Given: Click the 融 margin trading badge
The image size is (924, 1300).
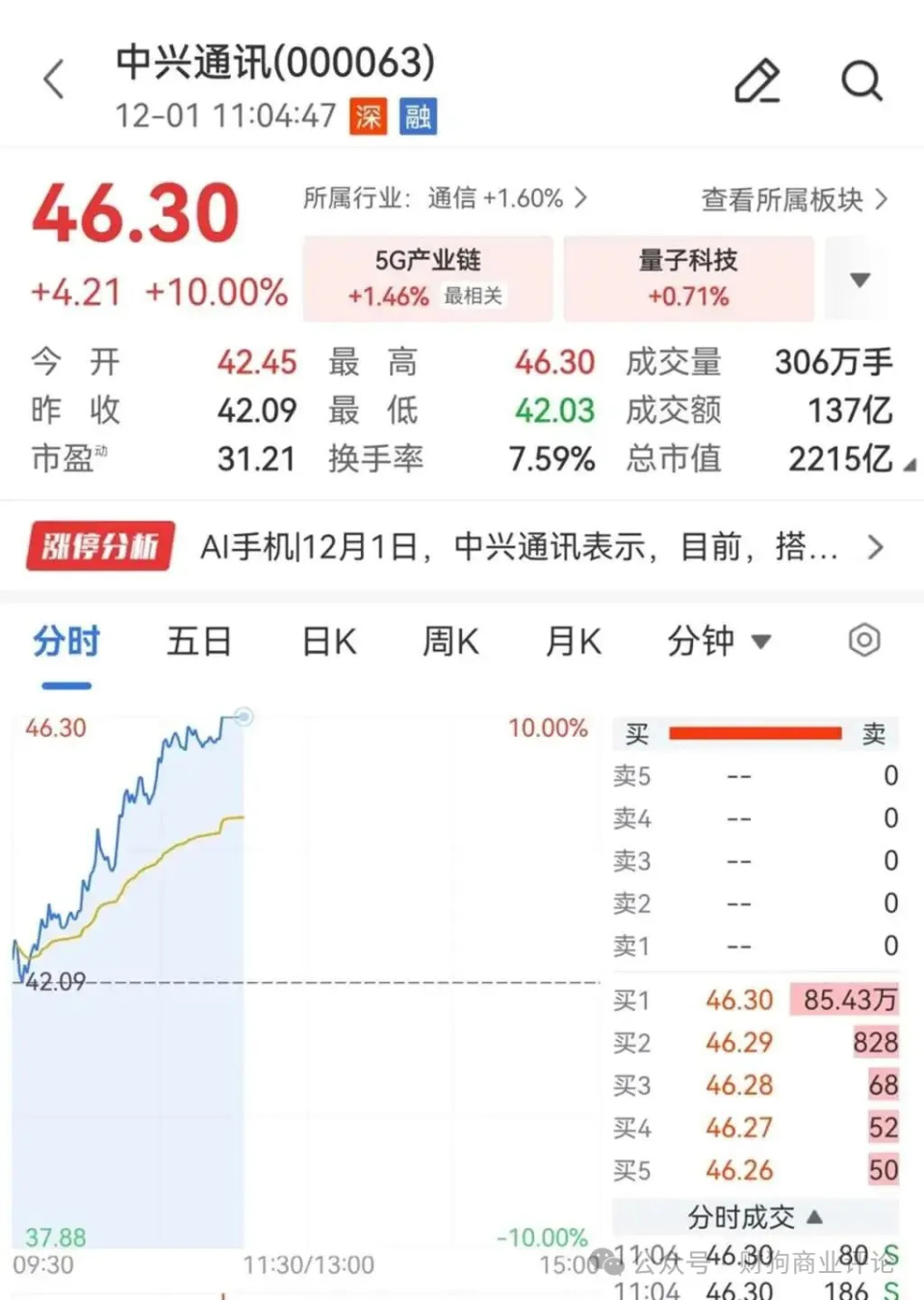Looking at the screenshot, I should pyautogui.click(x=416, y=116).
